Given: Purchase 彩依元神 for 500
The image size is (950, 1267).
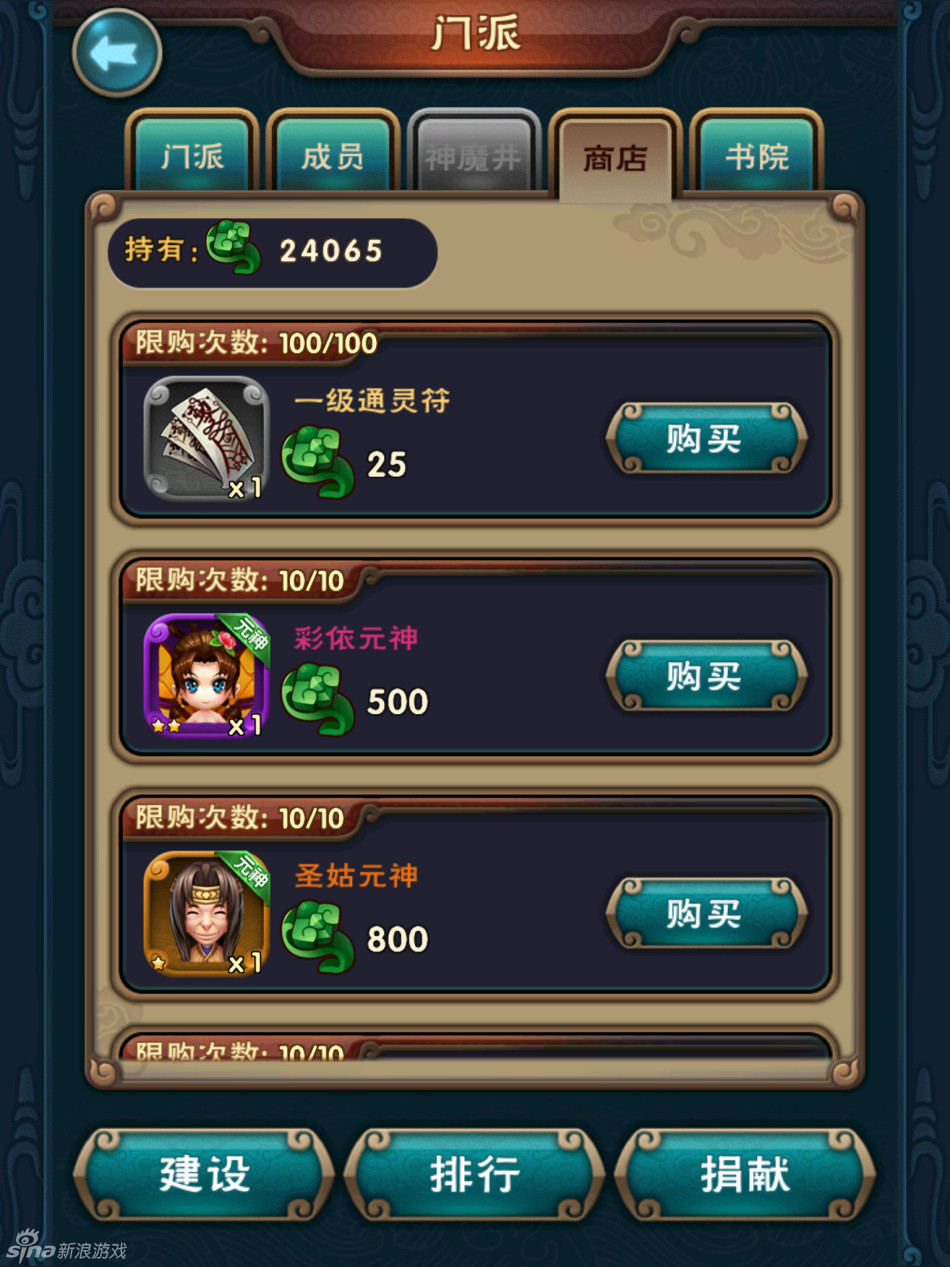Looking at the screenshot, I should [x=706, y=676].
